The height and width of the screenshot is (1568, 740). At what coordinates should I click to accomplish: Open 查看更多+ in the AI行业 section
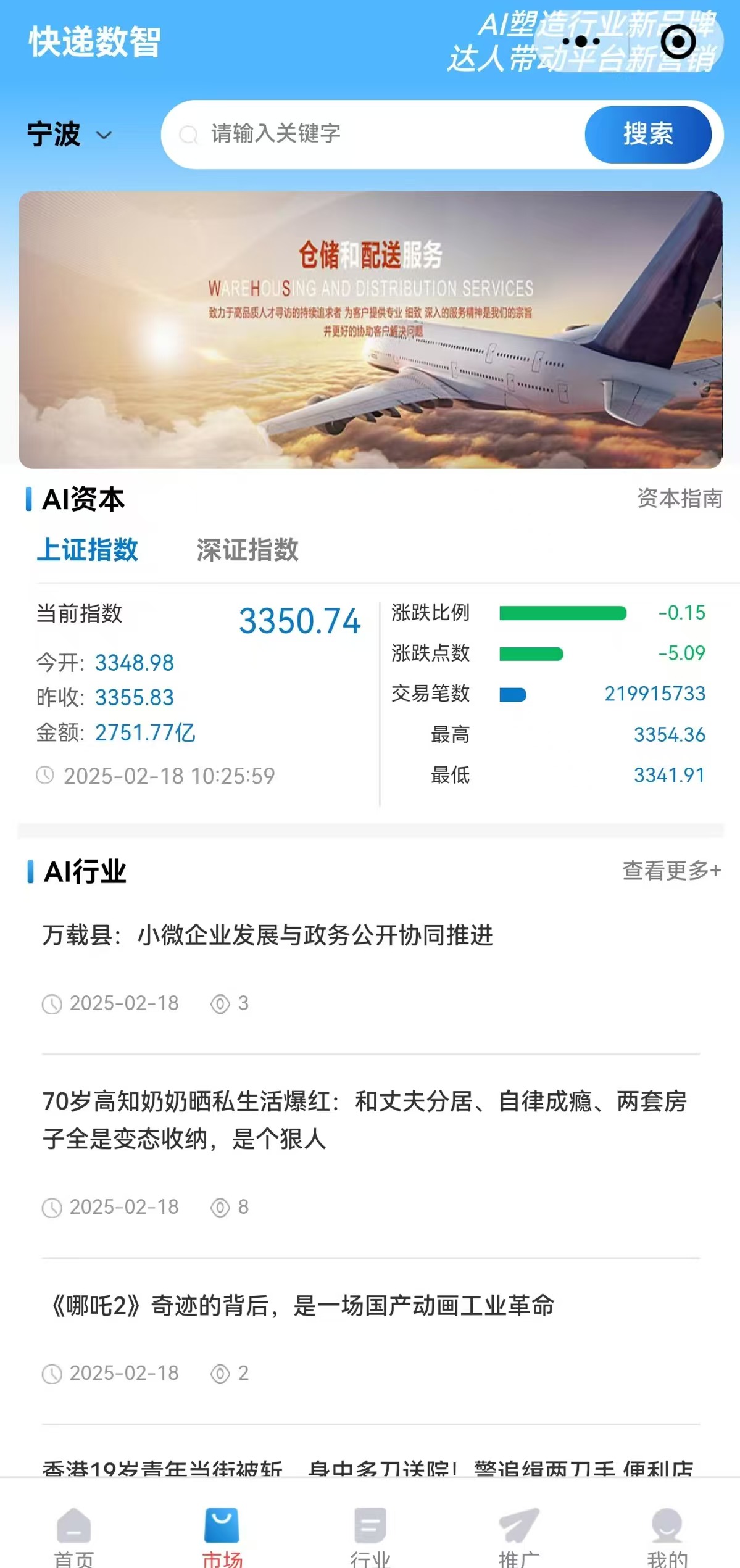[671, 871]
